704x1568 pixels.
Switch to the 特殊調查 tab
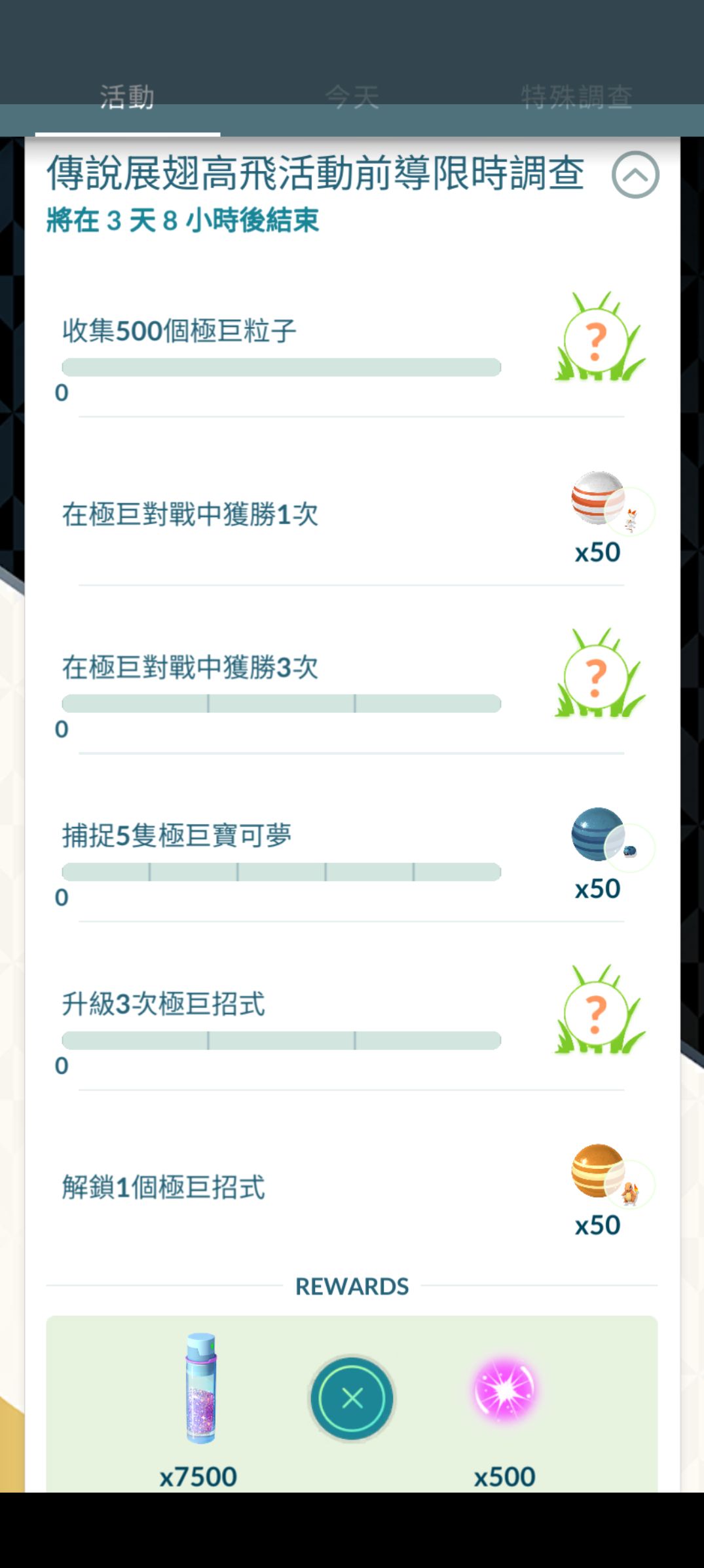pyautogui.click(x=576, y=98)
